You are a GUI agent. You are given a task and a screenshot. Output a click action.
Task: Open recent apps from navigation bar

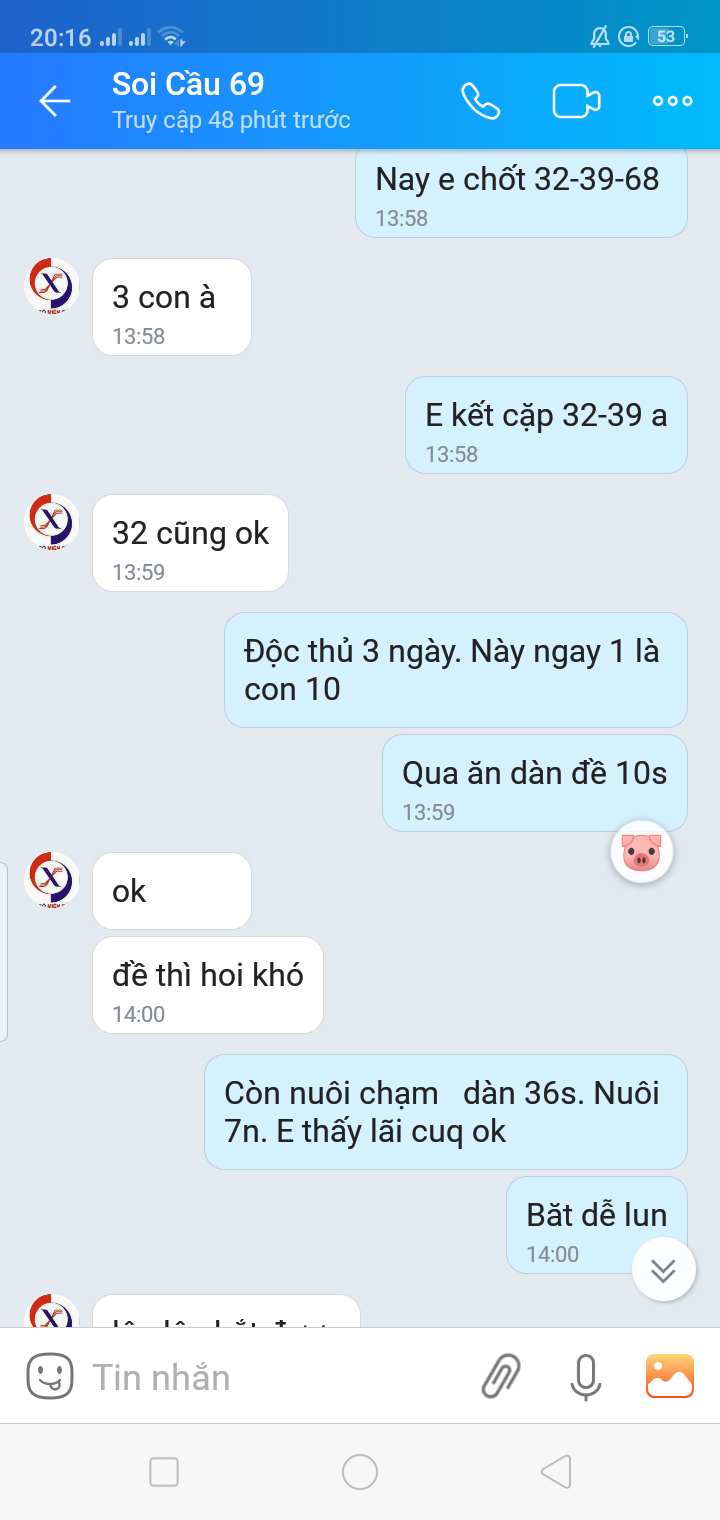point(164,1472)
